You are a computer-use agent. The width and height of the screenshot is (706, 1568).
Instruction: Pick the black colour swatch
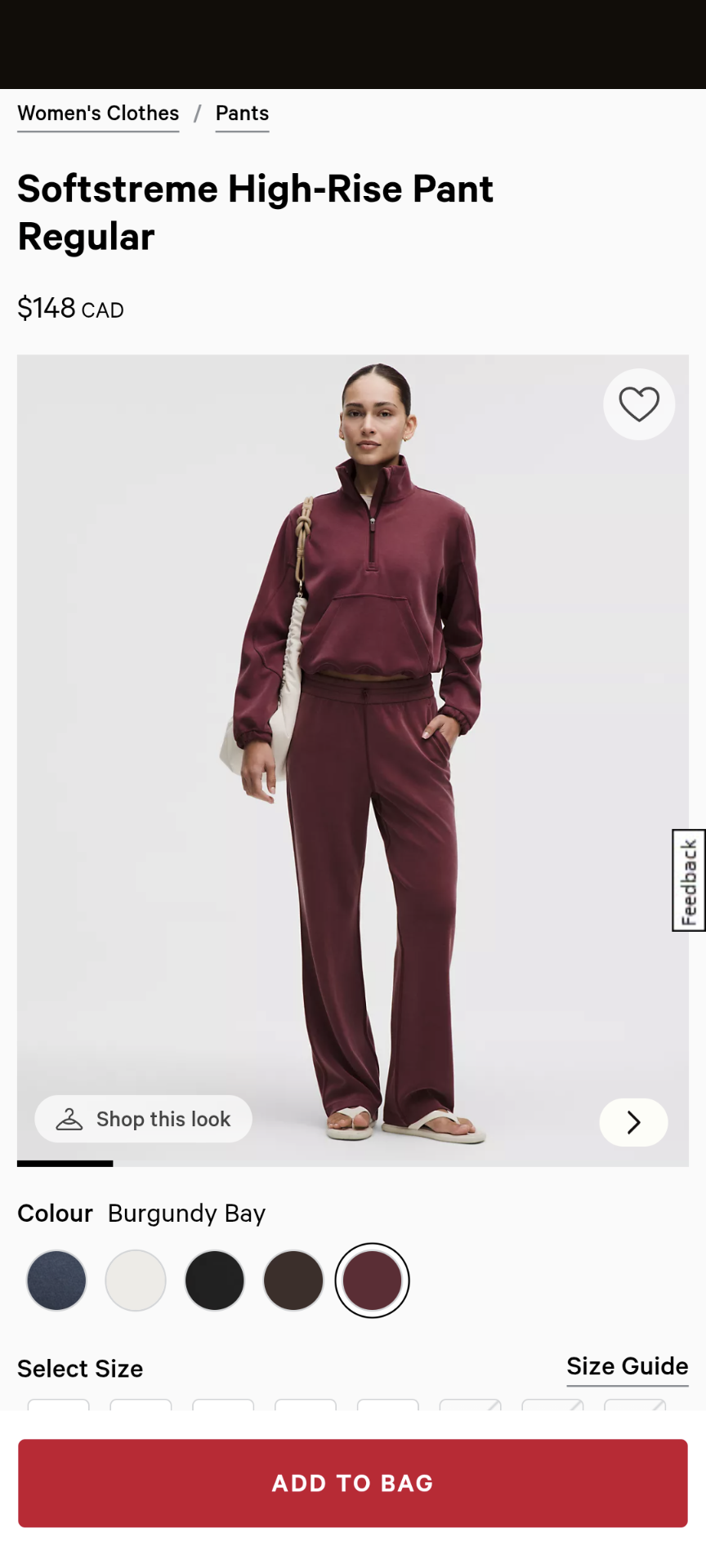point(215,1281)
